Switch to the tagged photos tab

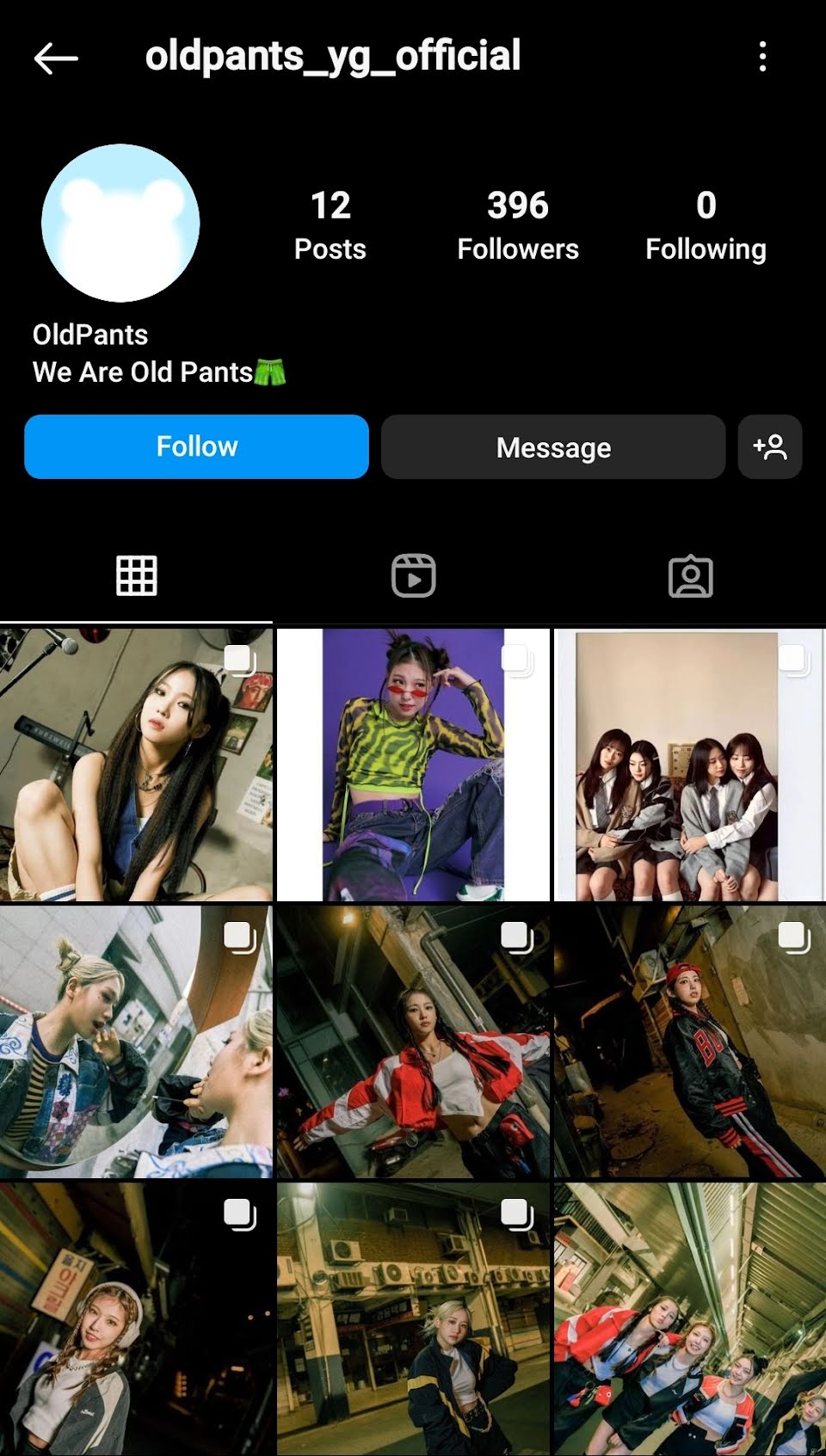[x=690, y=576]
